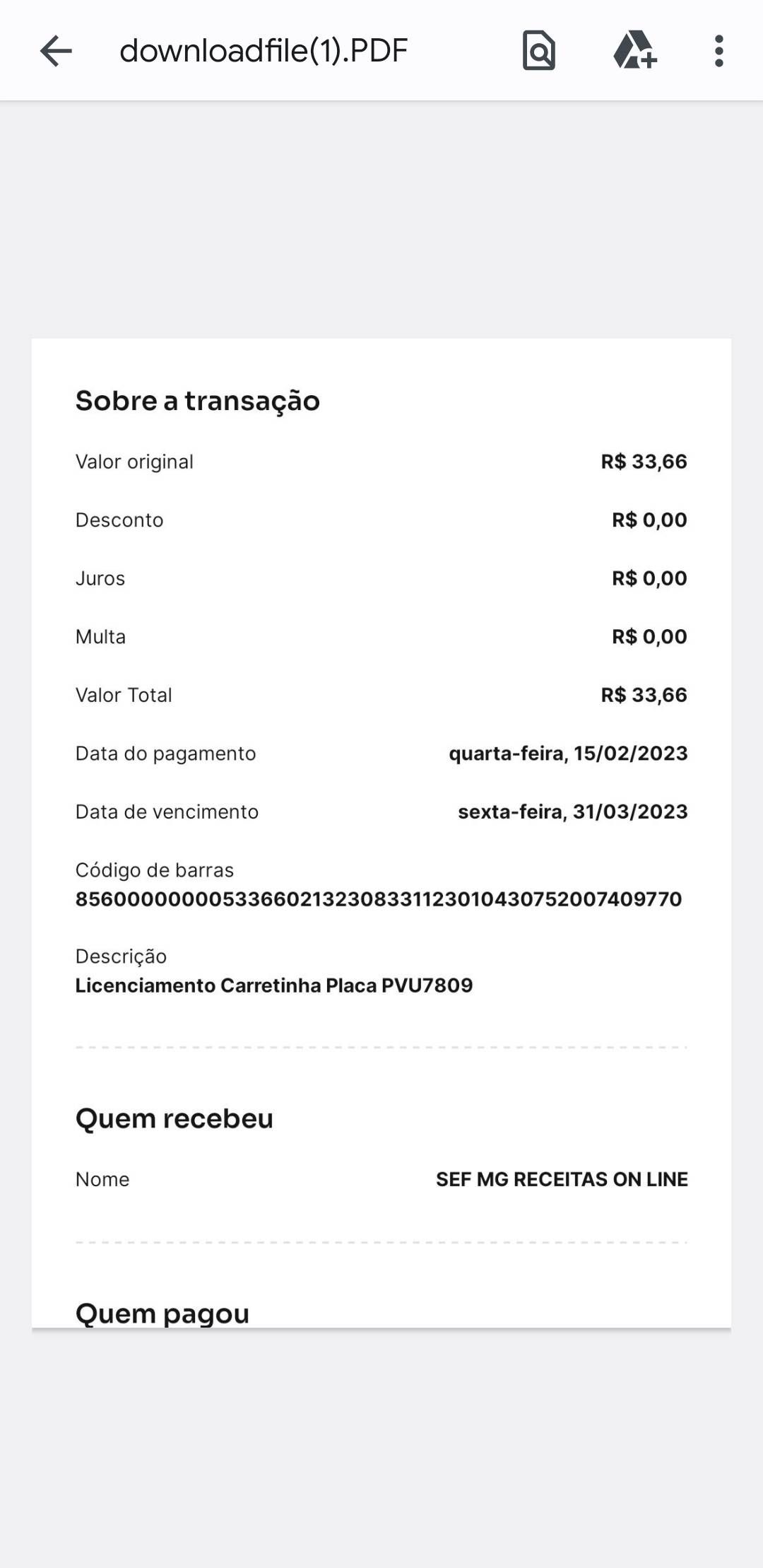763x1568 pixels.
Task: Select the payment date quarta-feira, 15/02/2023
Action: [568, 753]
